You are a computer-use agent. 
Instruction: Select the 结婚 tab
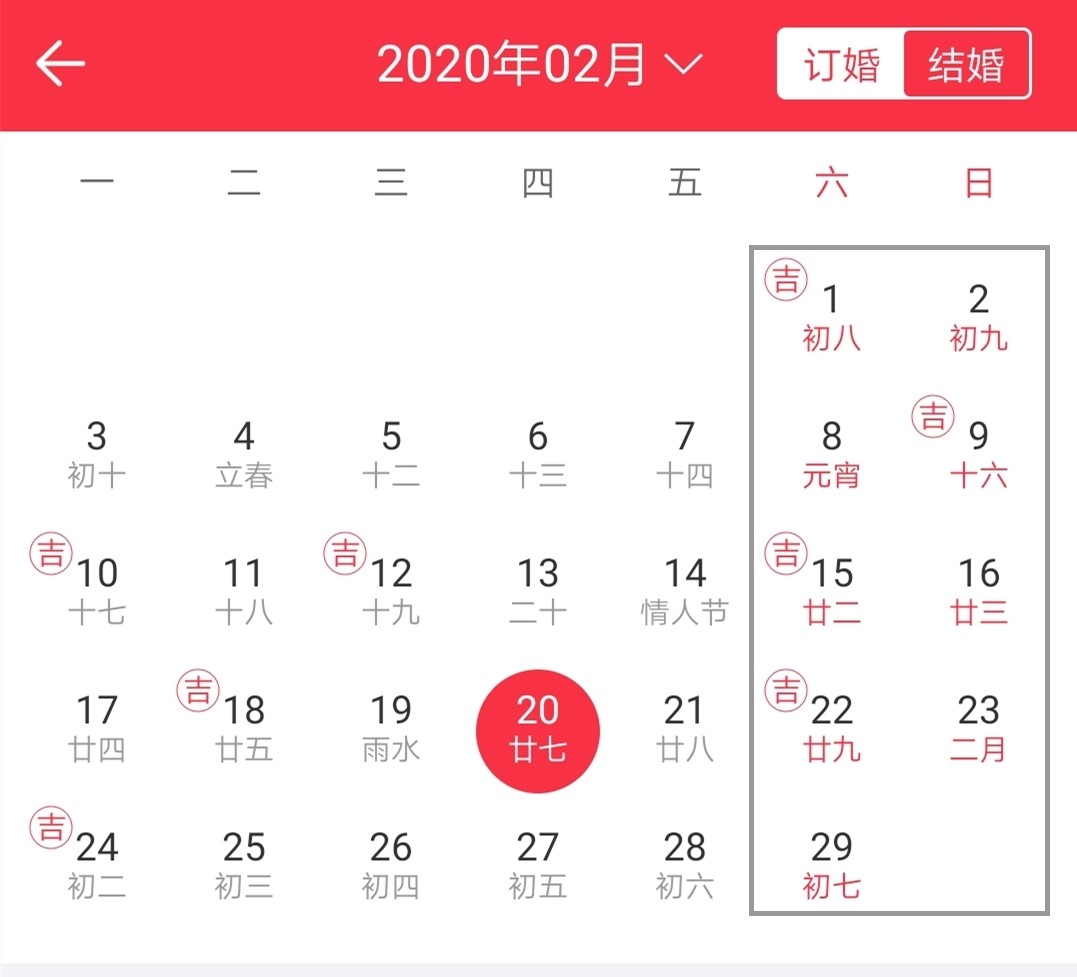pos(966,65)
